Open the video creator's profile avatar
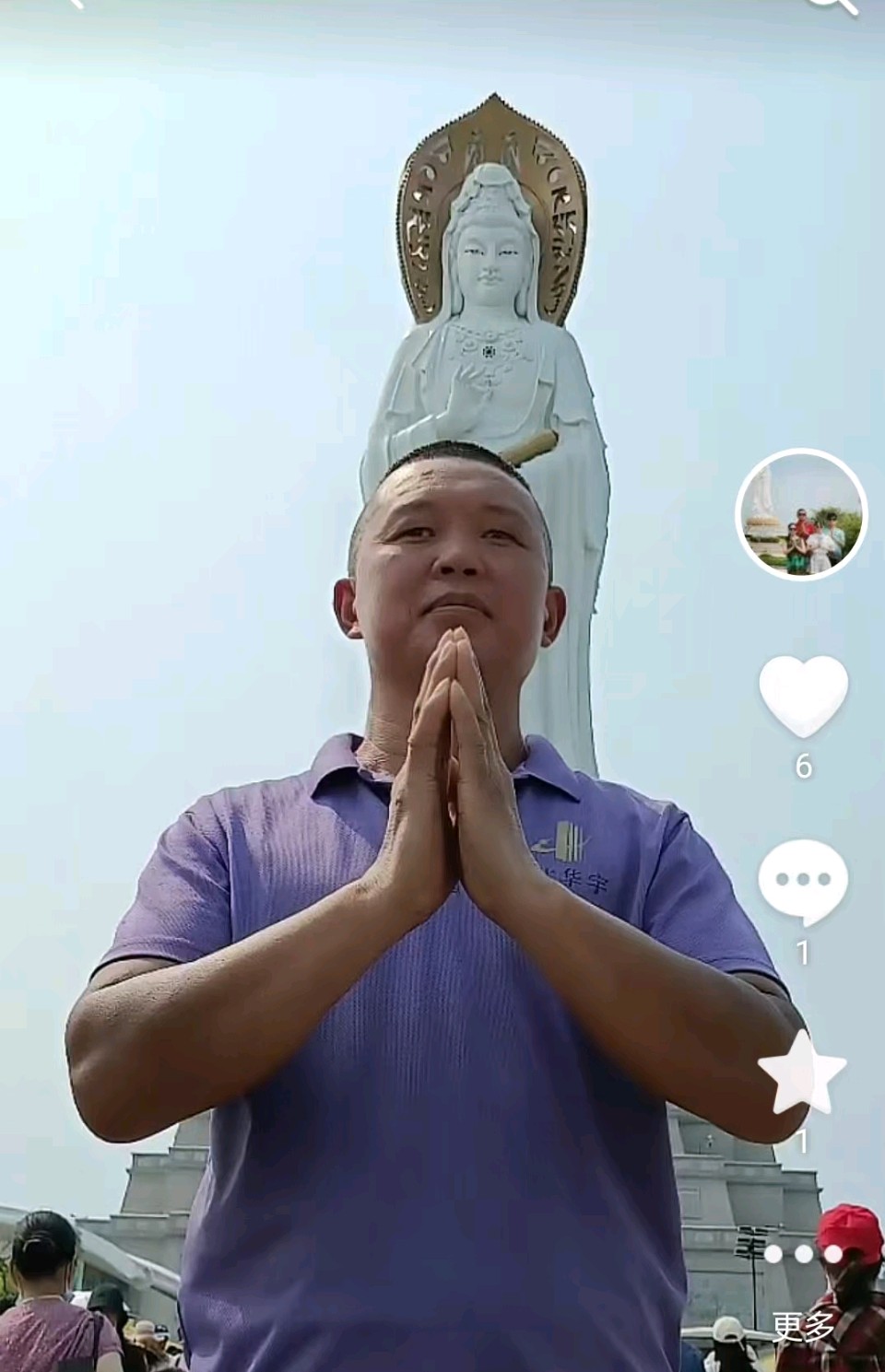Image resolution: width=885 pixels, height=1372 pixels. 801,514
